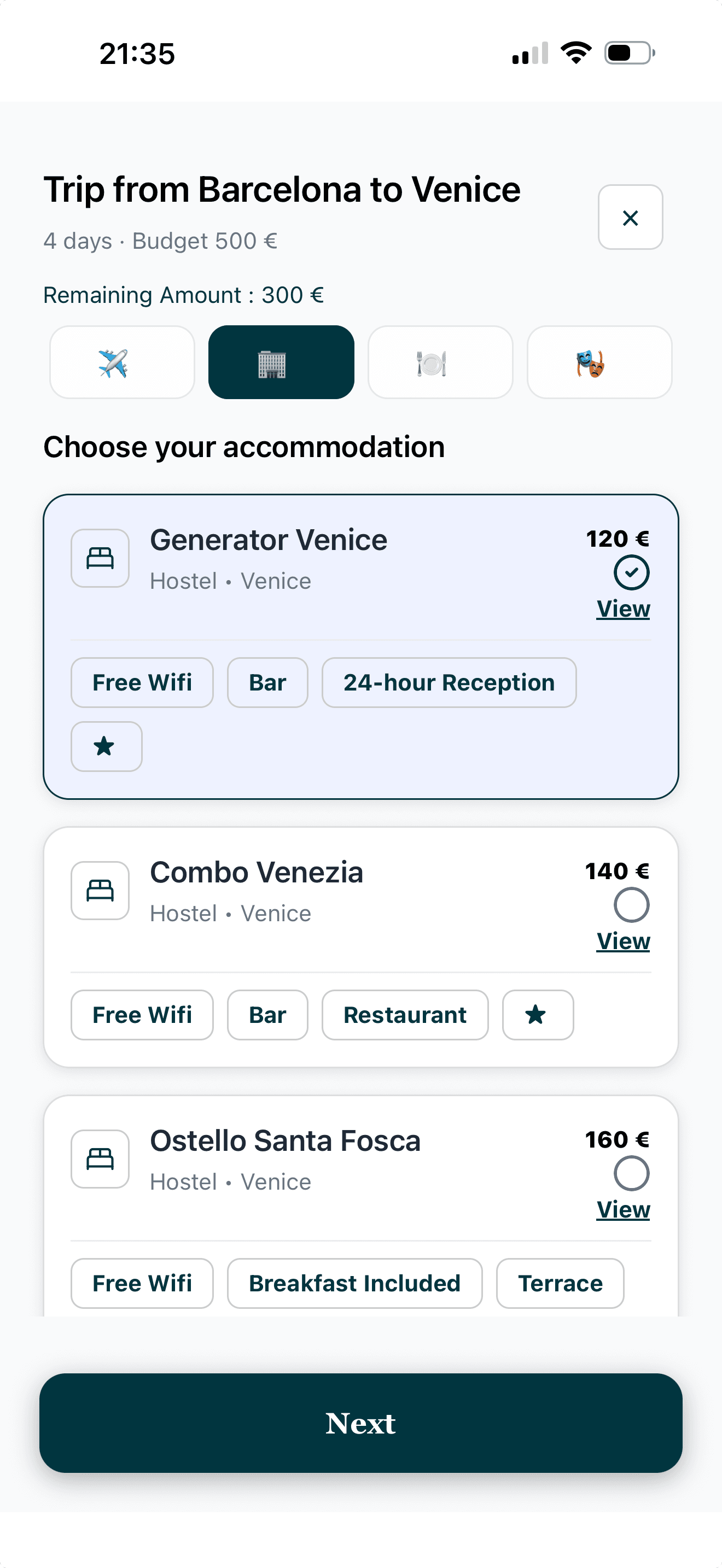Deselect the Generator Venice checkmark circle
The image size is (722, 1568).
[632, 572]
